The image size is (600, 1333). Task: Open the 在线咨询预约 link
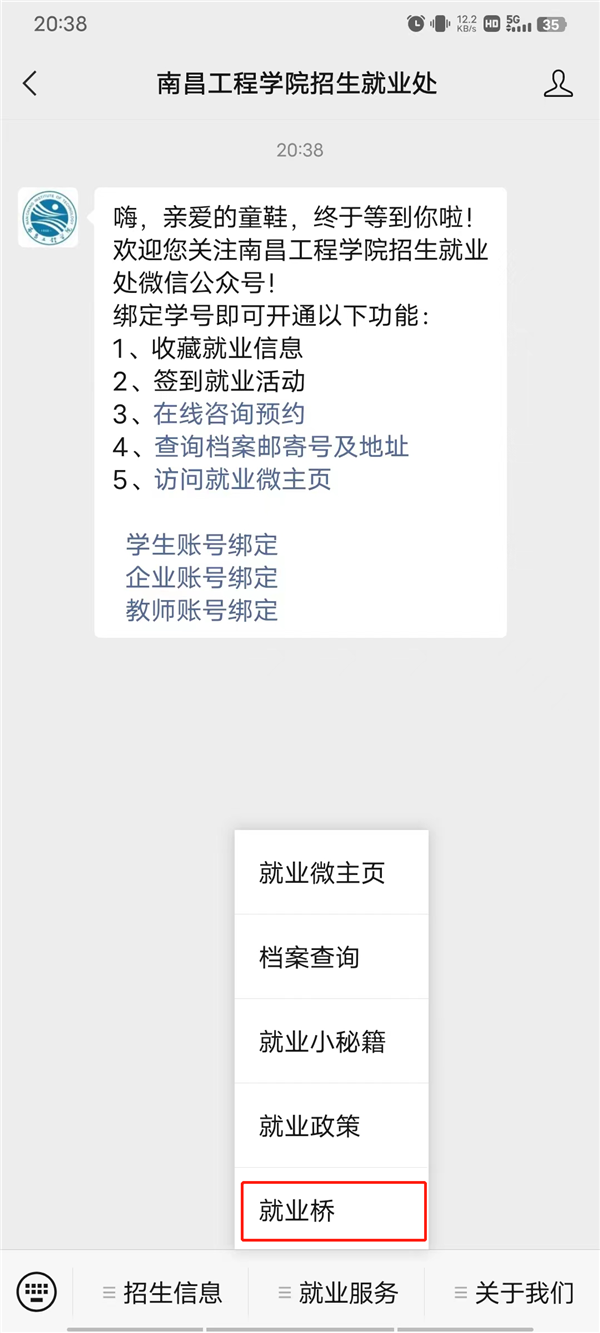229,413
